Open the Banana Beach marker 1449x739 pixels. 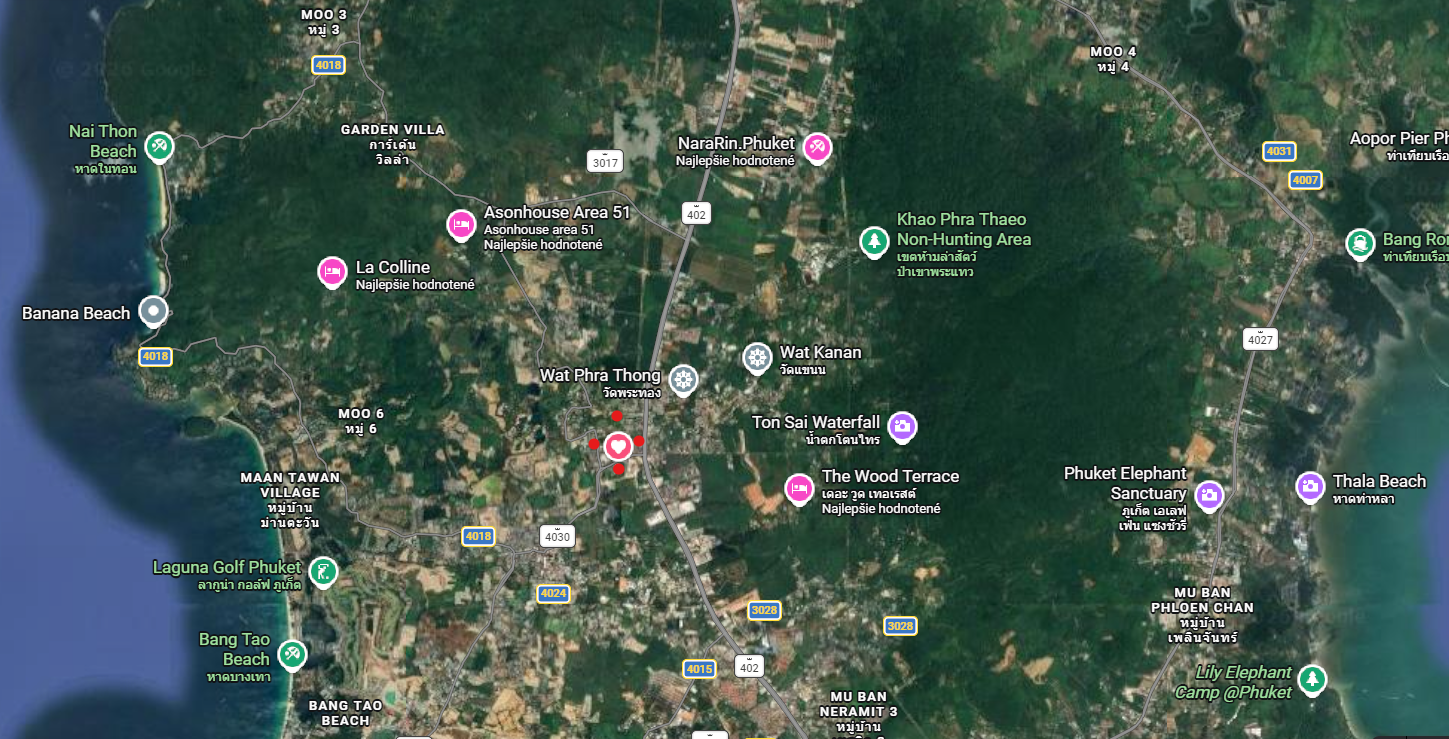click(153, 311)
